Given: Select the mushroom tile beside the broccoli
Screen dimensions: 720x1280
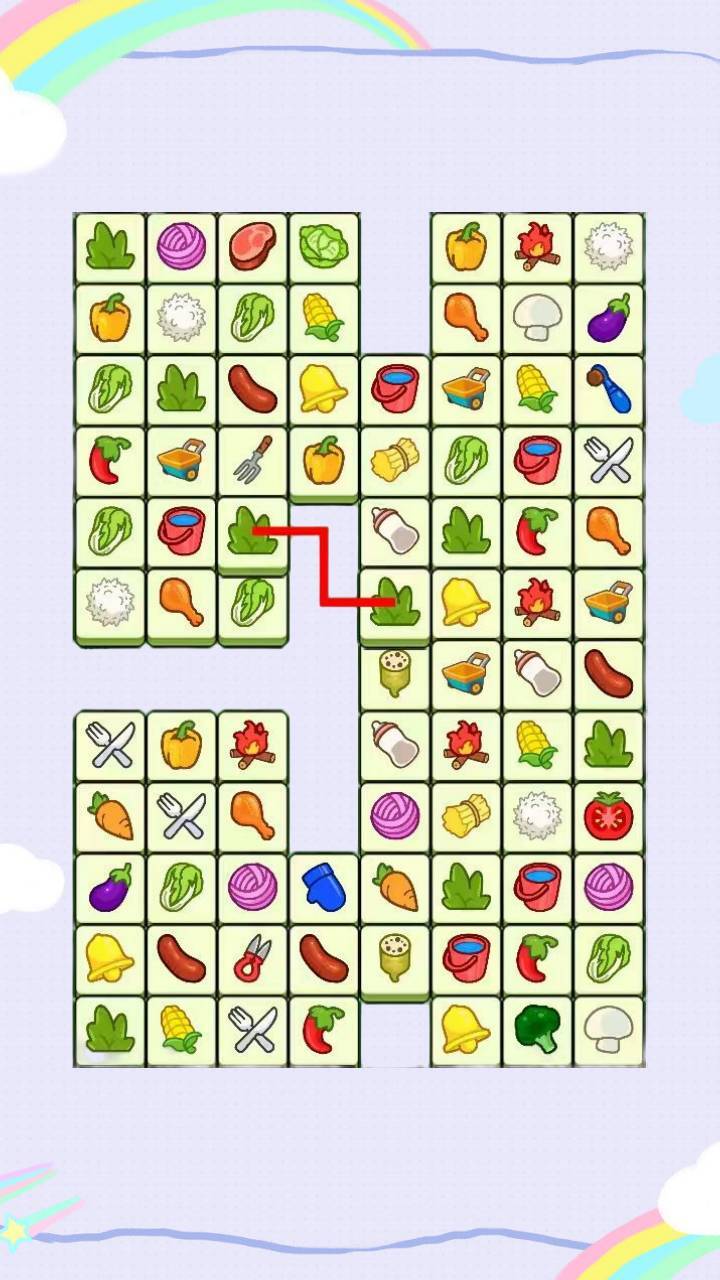Looking at the screenshot, I should (609, 1029).
